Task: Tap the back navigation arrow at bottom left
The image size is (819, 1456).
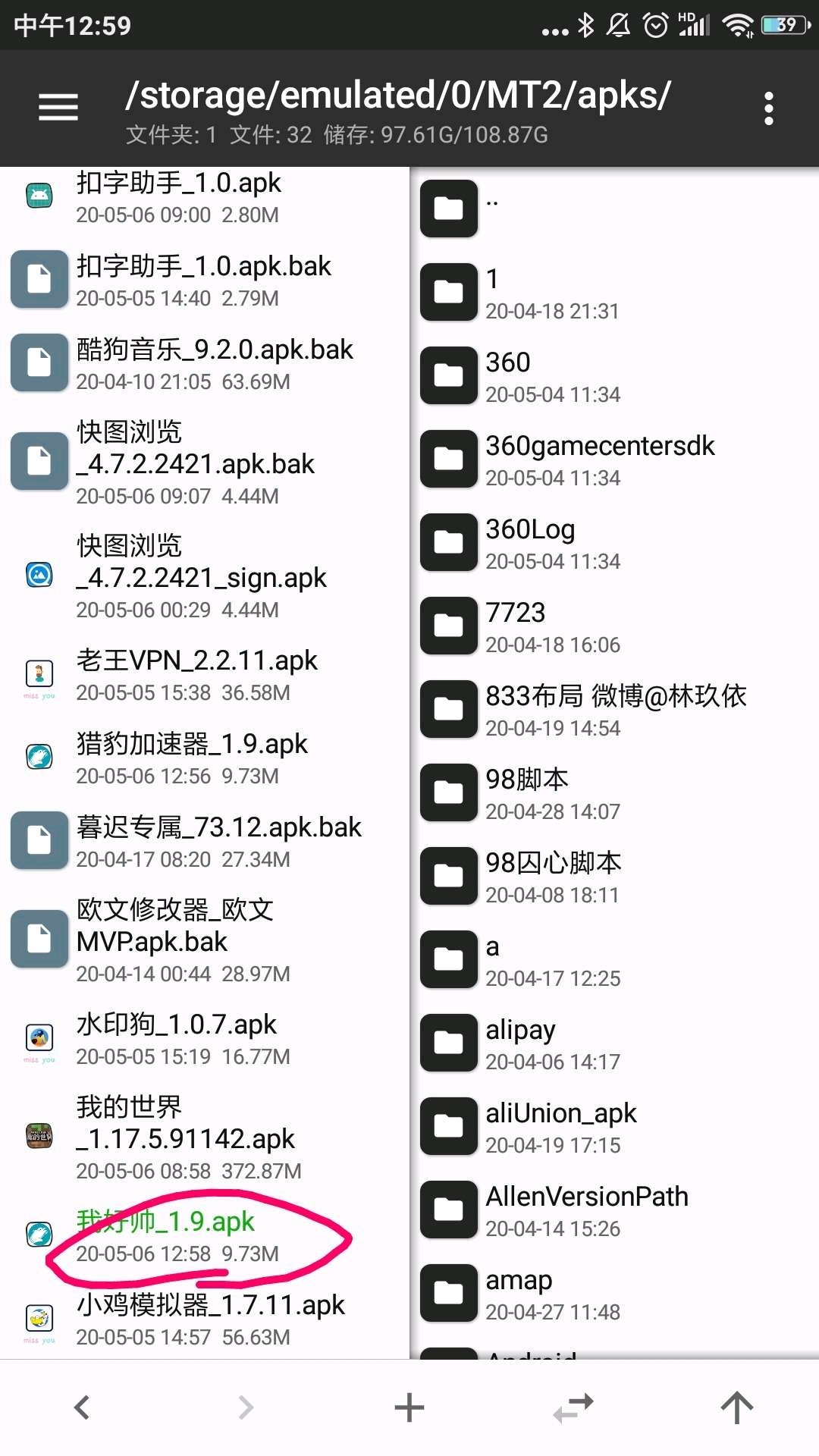Action: click(x=81, y=1407)
